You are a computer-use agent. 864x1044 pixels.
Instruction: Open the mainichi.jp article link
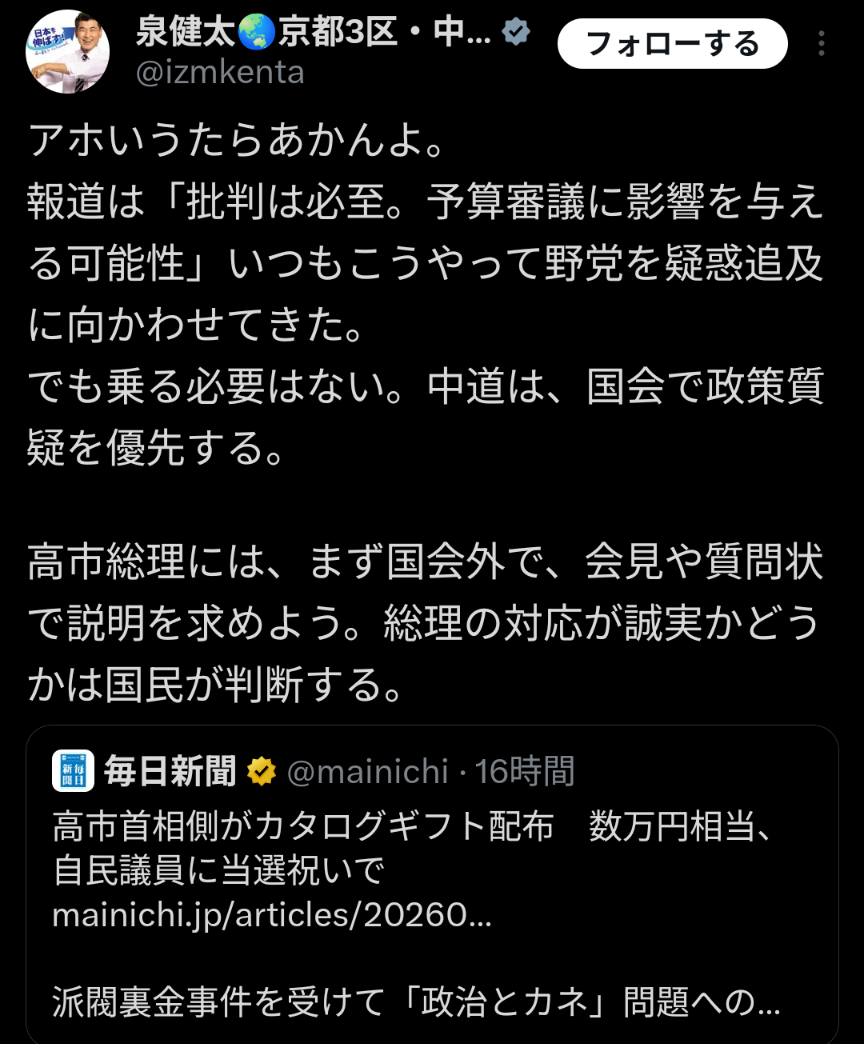271,915
